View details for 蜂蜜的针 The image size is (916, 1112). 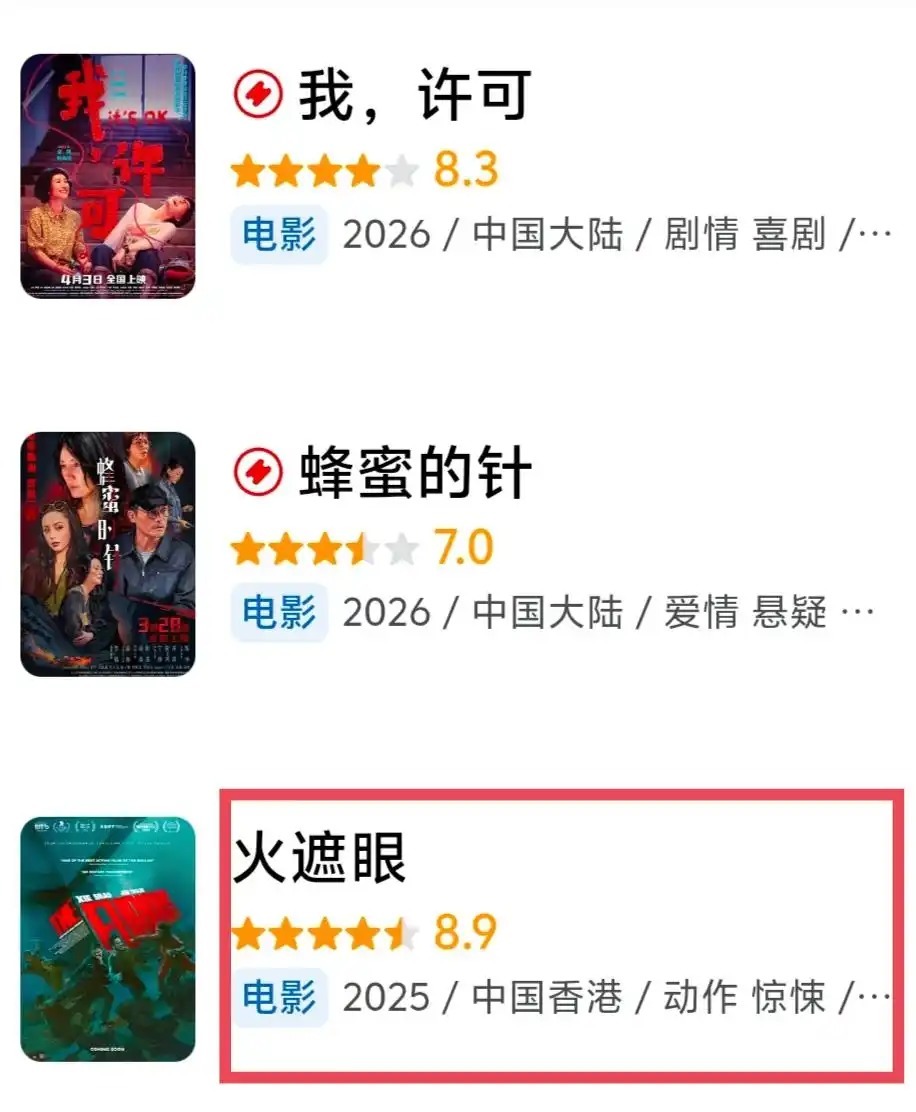414,475
